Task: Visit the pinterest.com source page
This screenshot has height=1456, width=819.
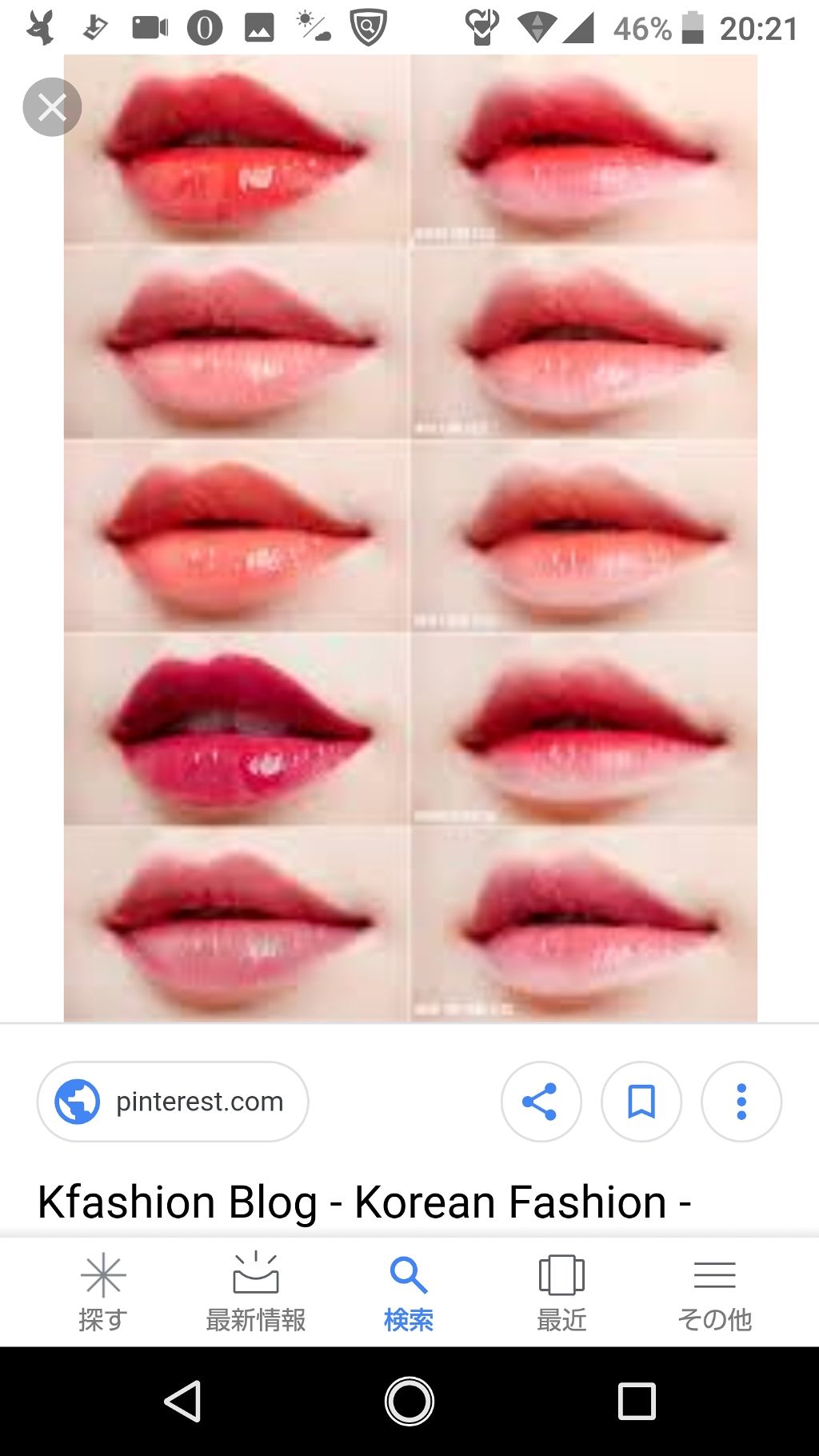Action: point(173,1102)
